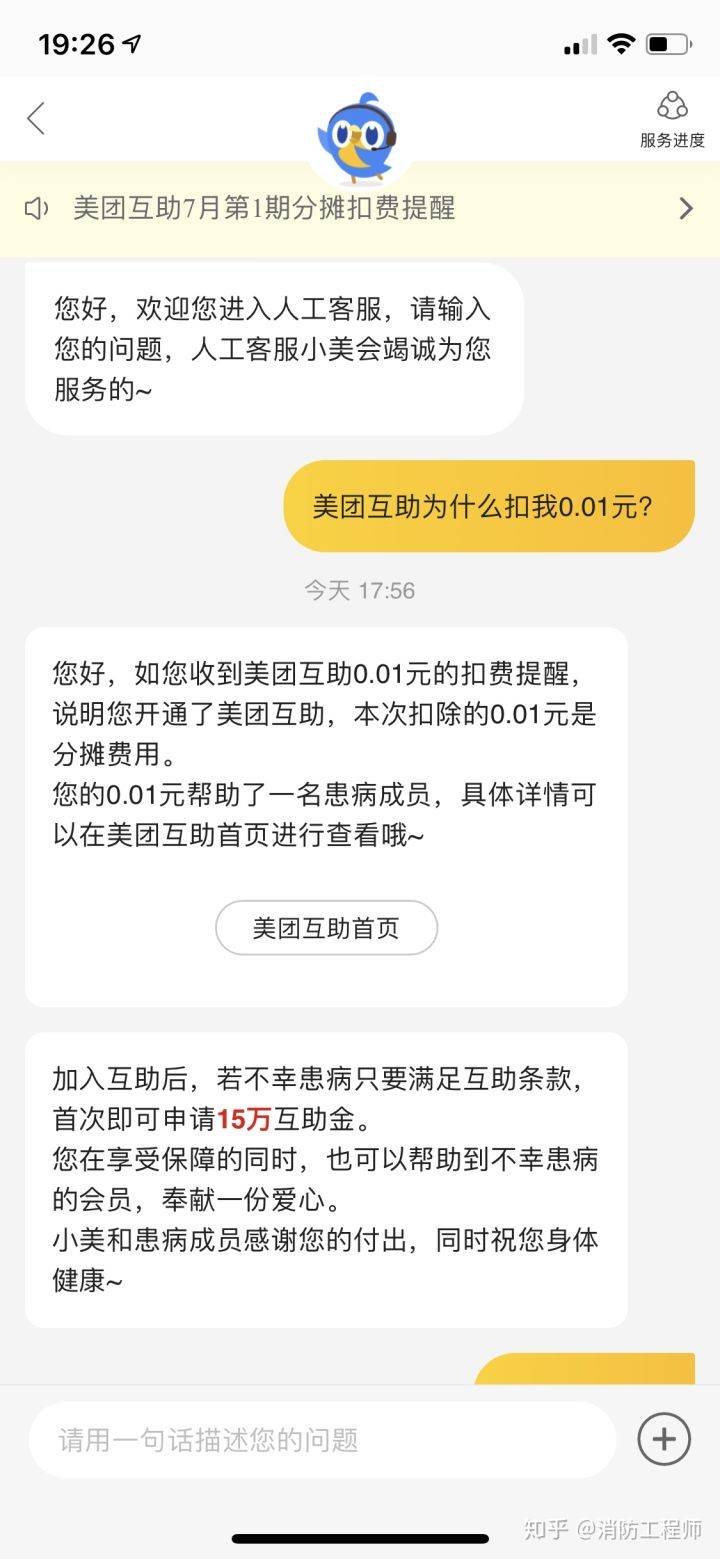
Task: Select the user's question bubble about 0.01元
Action: (491, 507)
